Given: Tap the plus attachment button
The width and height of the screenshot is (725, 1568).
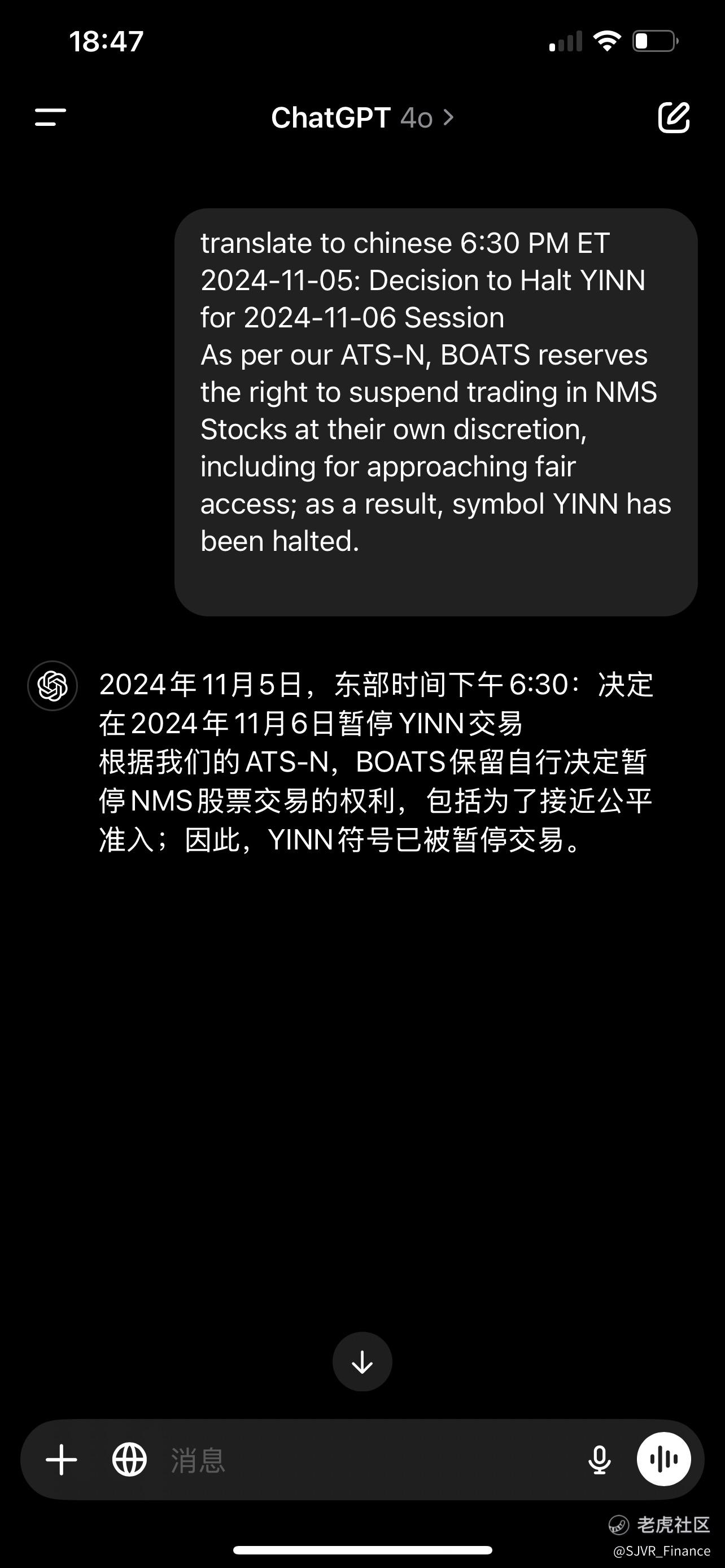Looking at the screenshot, I should 62,1460.
